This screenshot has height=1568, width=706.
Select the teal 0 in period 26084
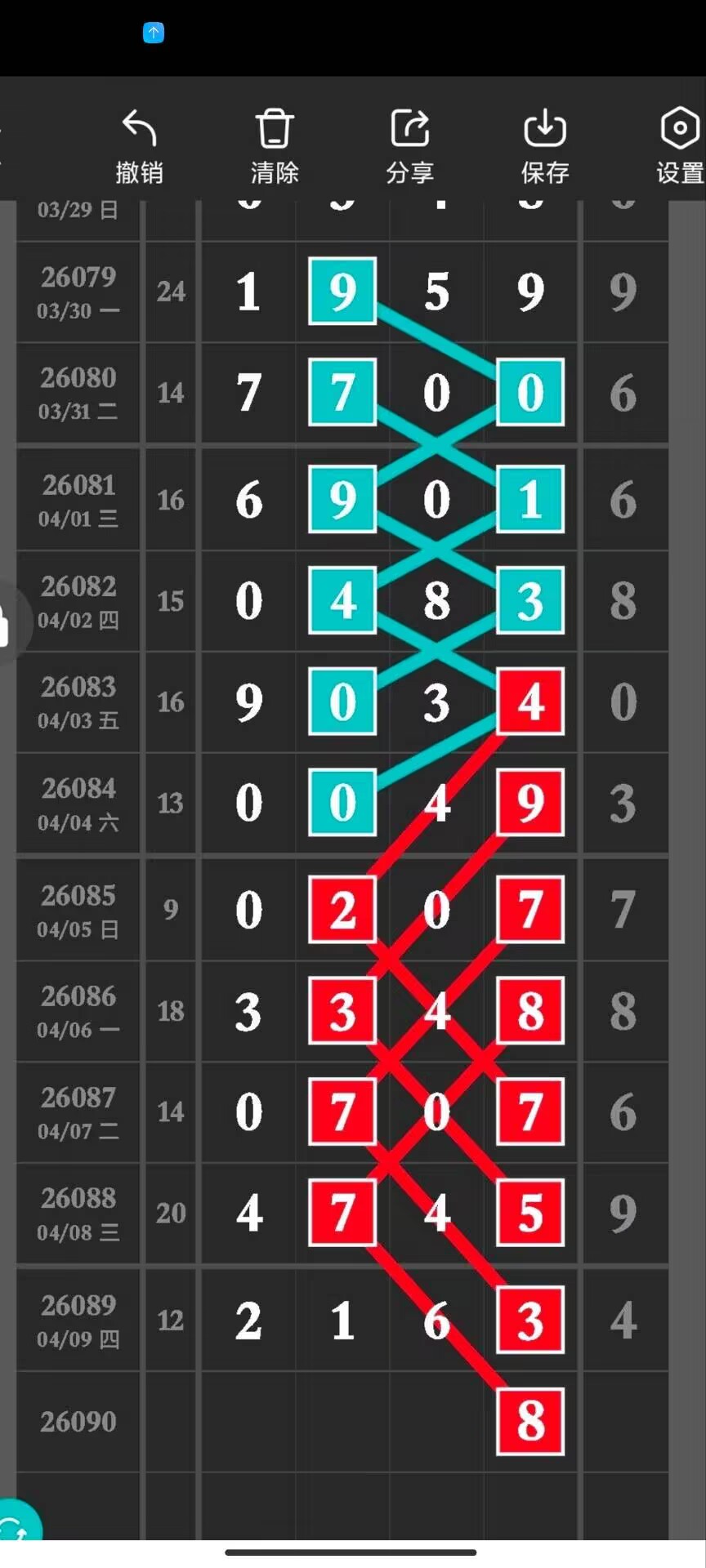pos(342,804)
